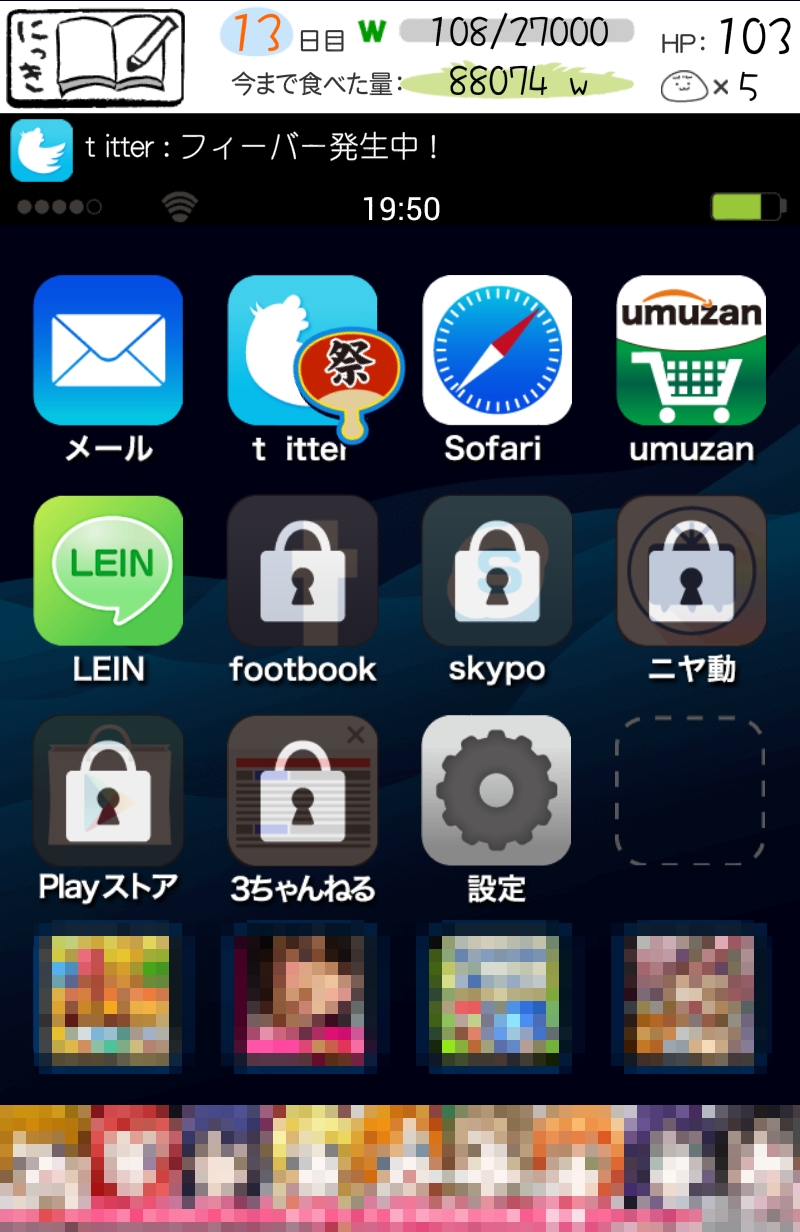
Task: Launch the LEIN messaging app
Action: tap(108, 570)
